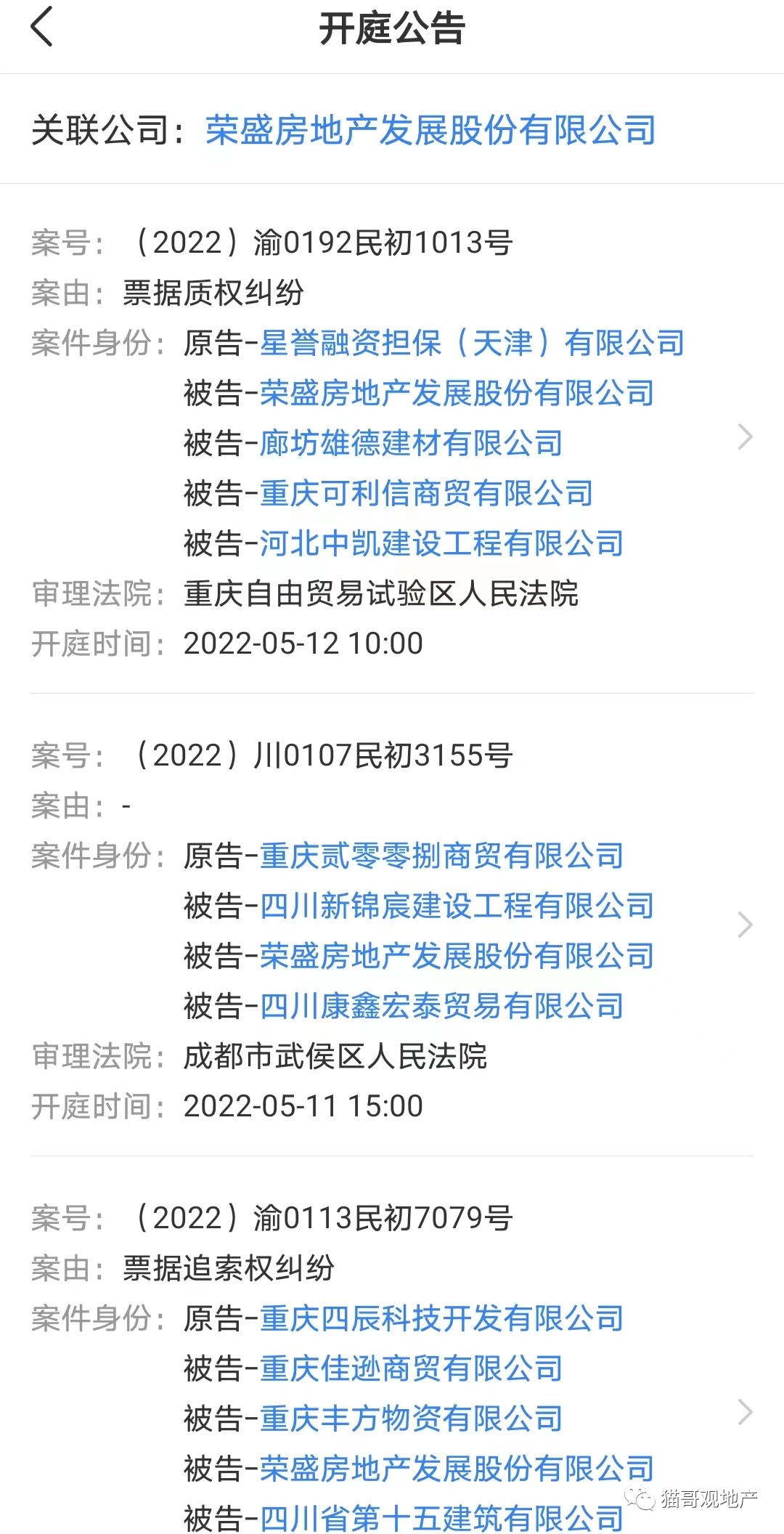The width and height of the screenshot is (784, 1534).
Task: Open plaintiff 星誉融资担保（天津）有限公司
Action: [472, 343]
